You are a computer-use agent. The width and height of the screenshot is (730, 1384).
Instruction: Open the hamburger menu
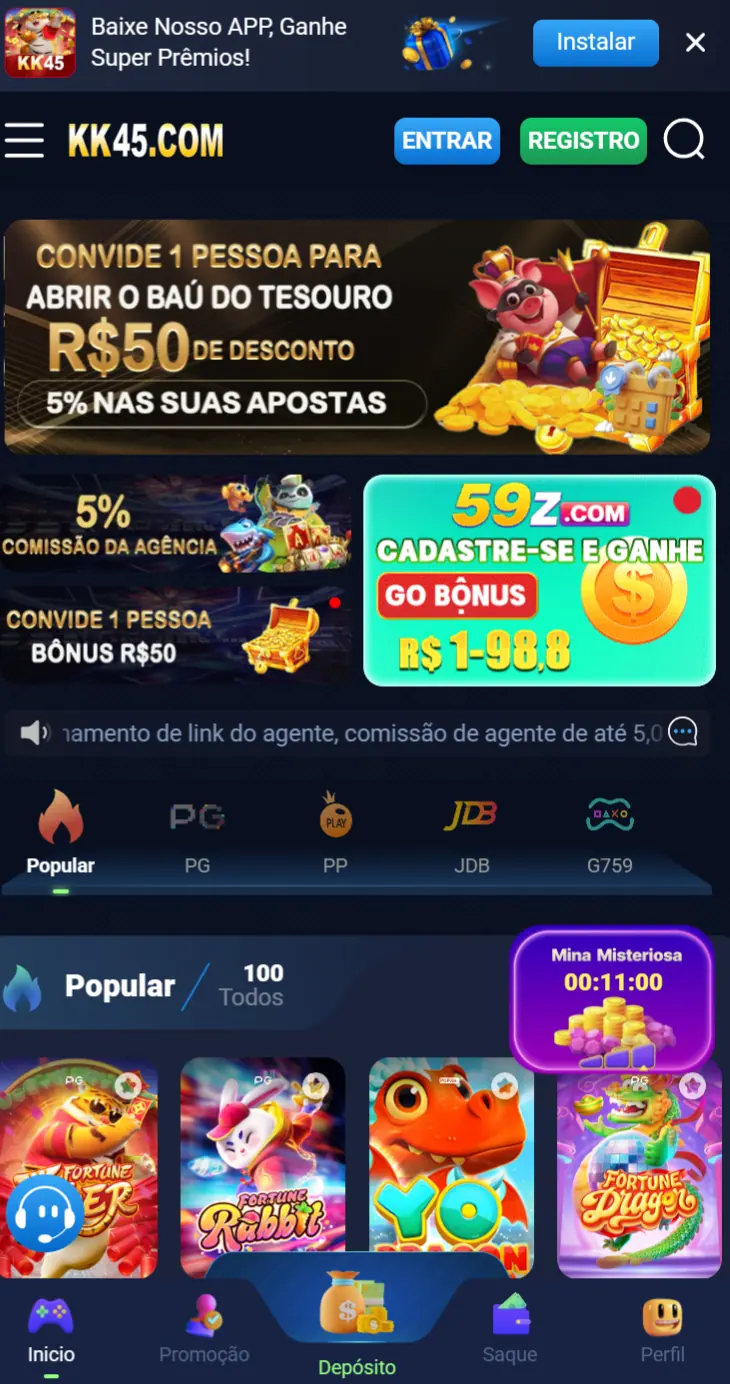[24, 140]
